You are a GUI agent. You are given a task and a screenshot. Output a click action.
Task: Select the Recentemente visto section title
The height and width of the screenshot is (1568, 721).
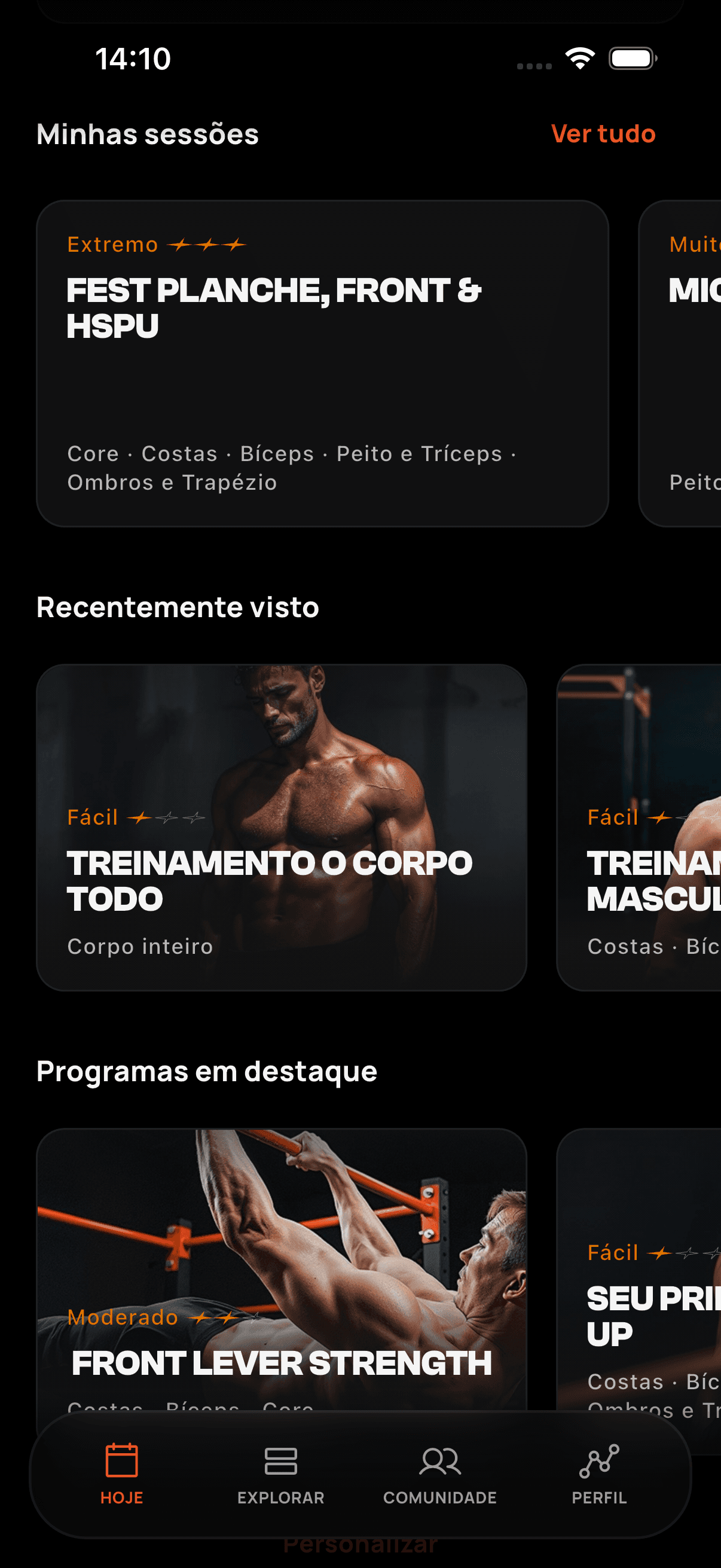coord(177,607)
